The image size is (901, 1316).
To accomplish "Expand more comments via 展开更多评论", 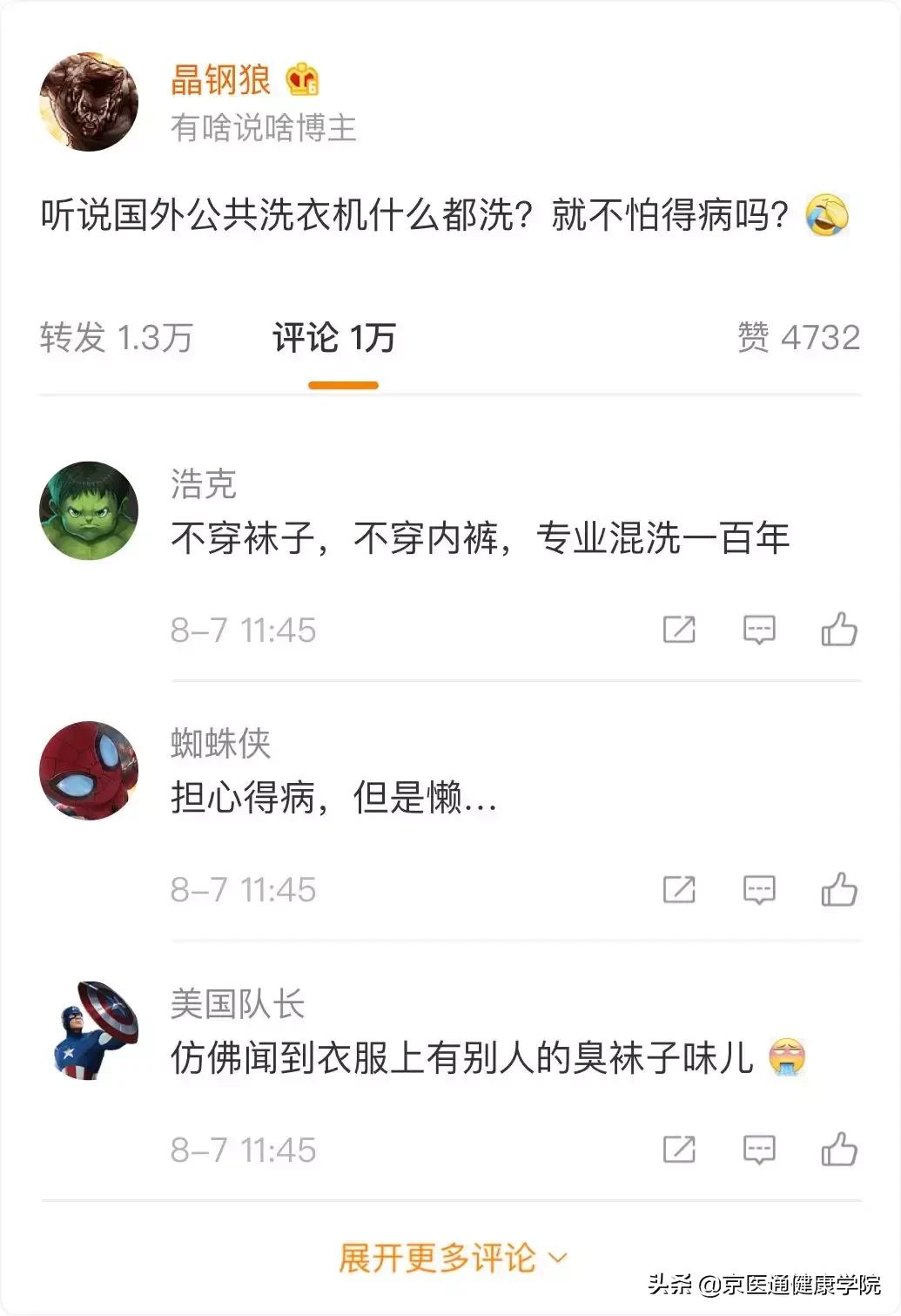I will coord(437,1258).
